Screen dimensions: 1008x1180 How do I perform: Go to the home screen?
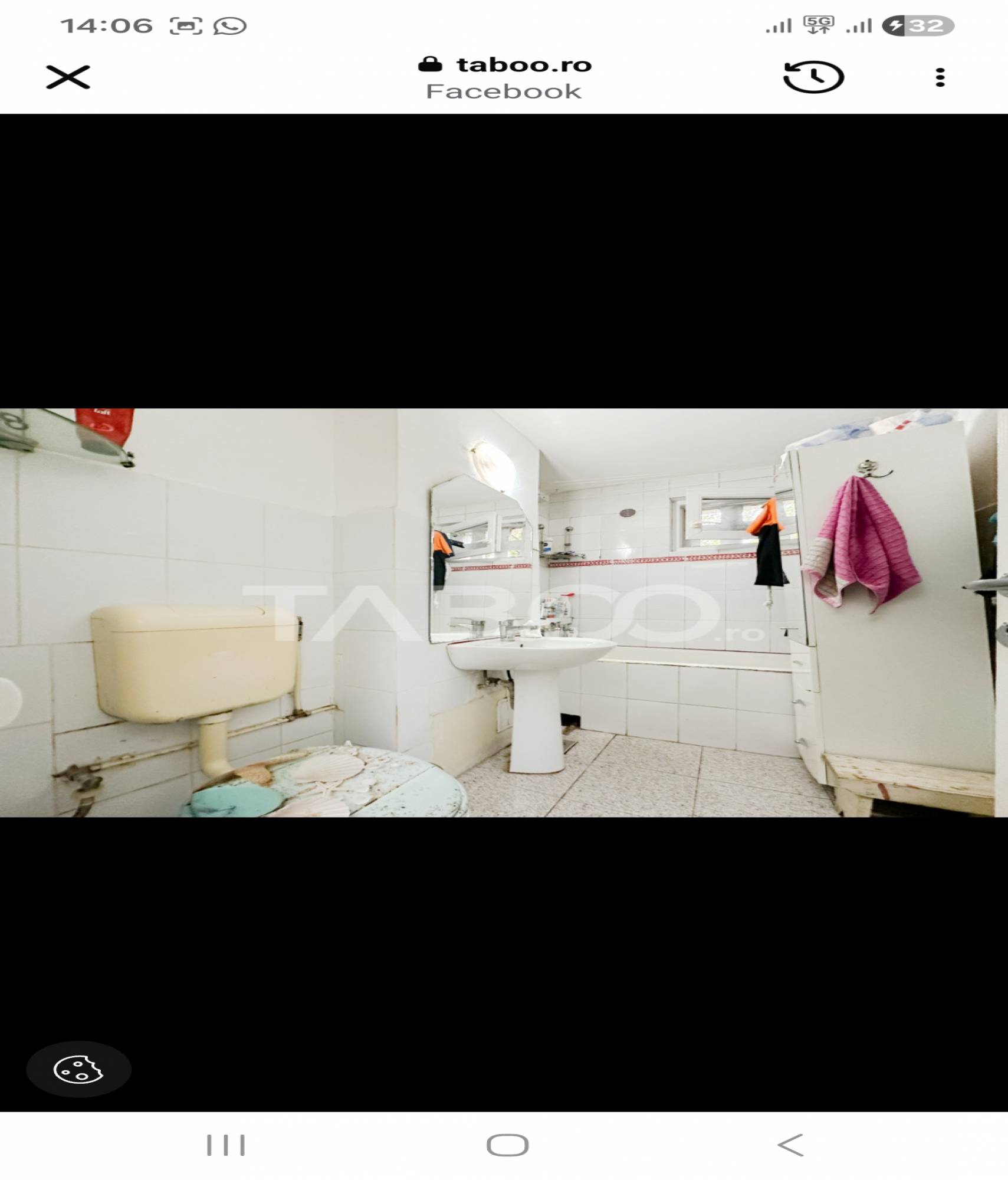(x=507, y=1145)
